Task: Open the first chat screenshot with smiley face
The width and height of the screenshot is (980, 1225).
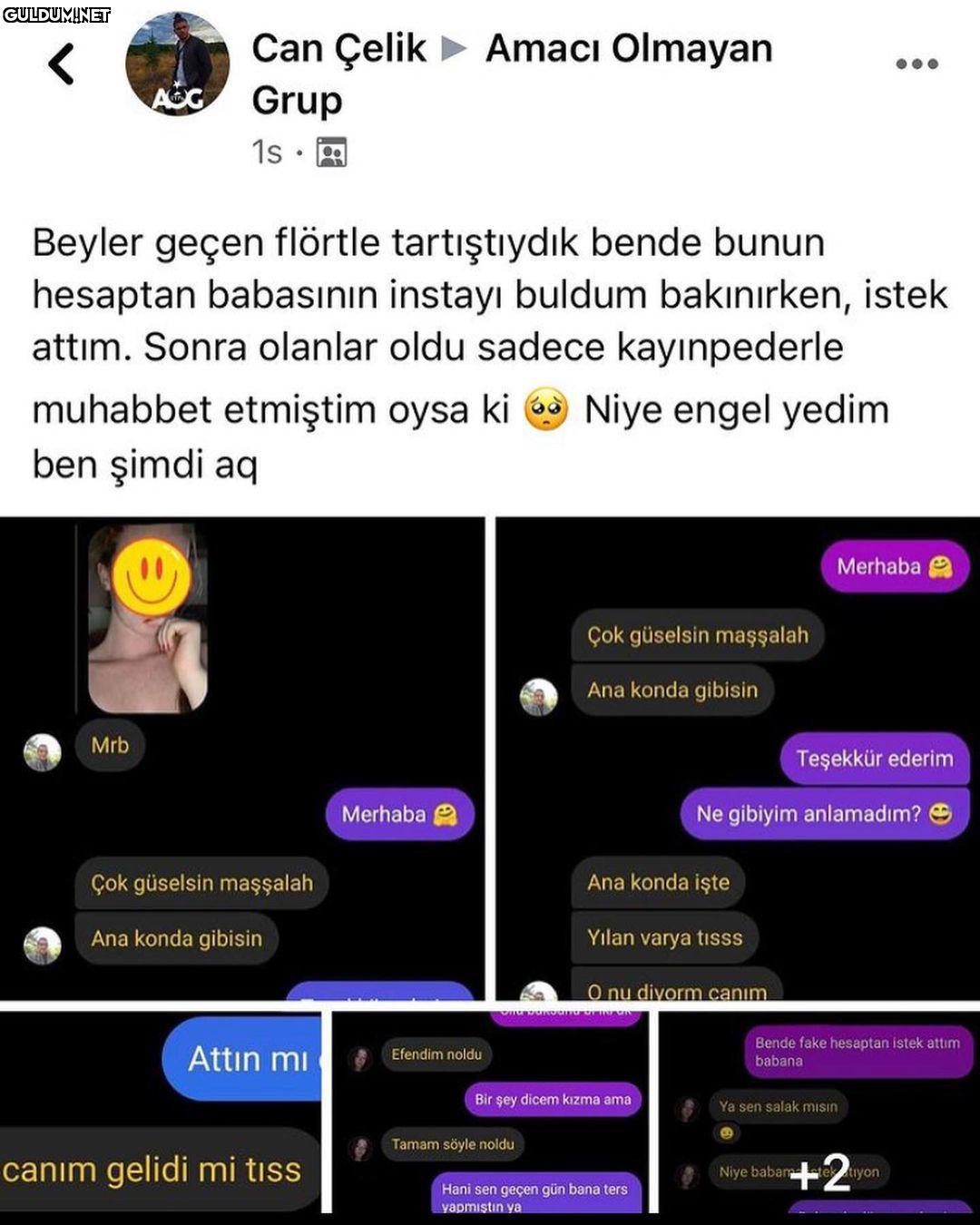Action: point(242,758)
